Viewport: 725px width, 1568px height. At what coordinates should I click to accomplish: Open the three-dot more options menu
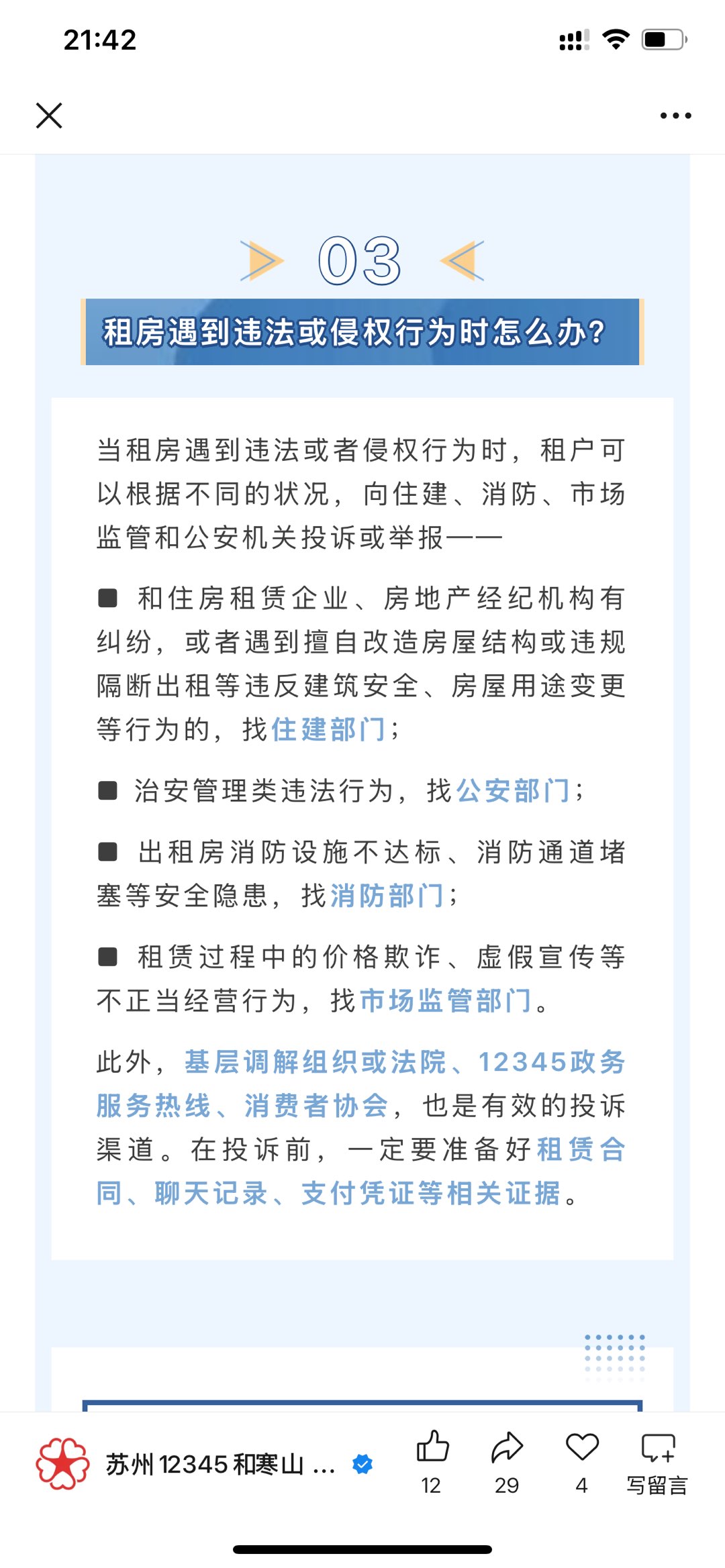click(x=675, y=115)
